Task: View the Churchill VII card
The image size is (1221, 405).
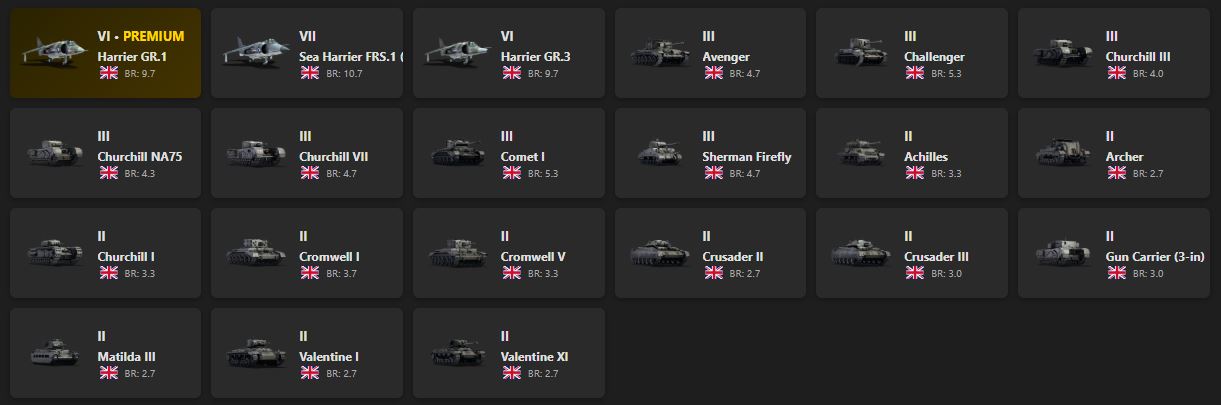Action: click(307, 153)
